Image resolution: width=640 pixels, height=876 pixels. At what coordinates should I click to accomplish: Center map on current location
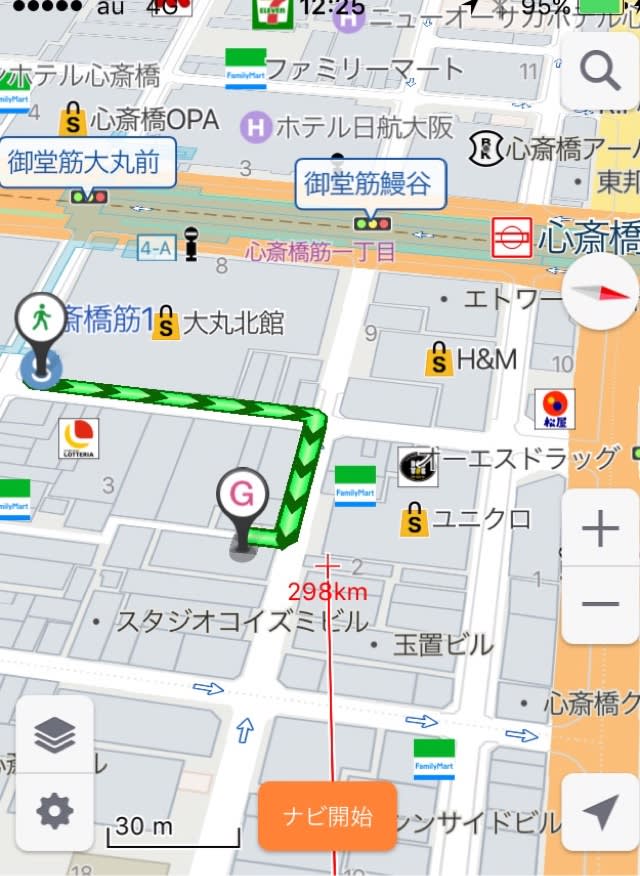tap(600, 813)
